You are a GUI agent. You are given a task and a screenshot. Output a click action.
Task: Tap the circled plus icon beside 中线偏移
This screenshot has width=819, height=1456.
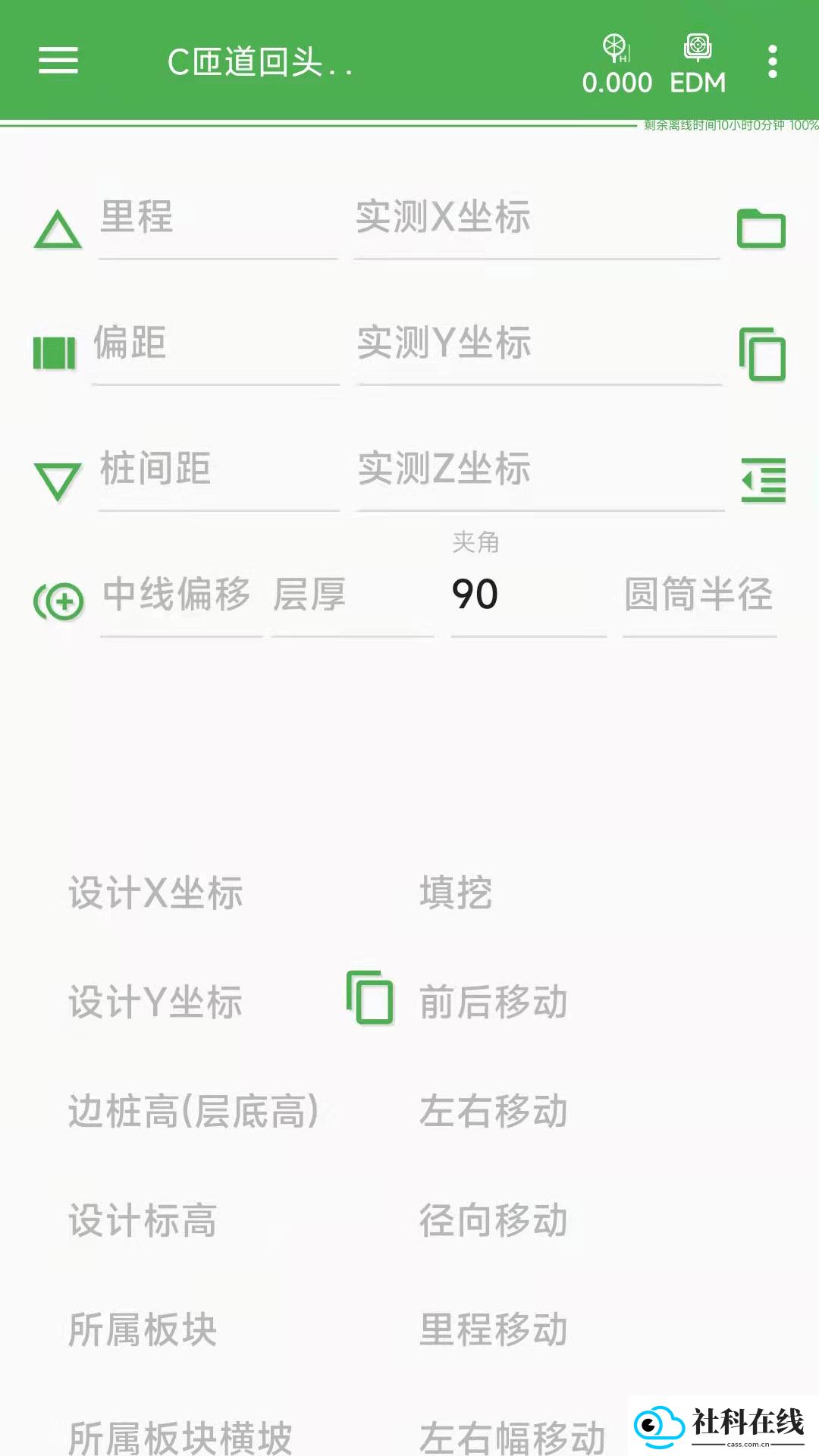click(58, 602)
